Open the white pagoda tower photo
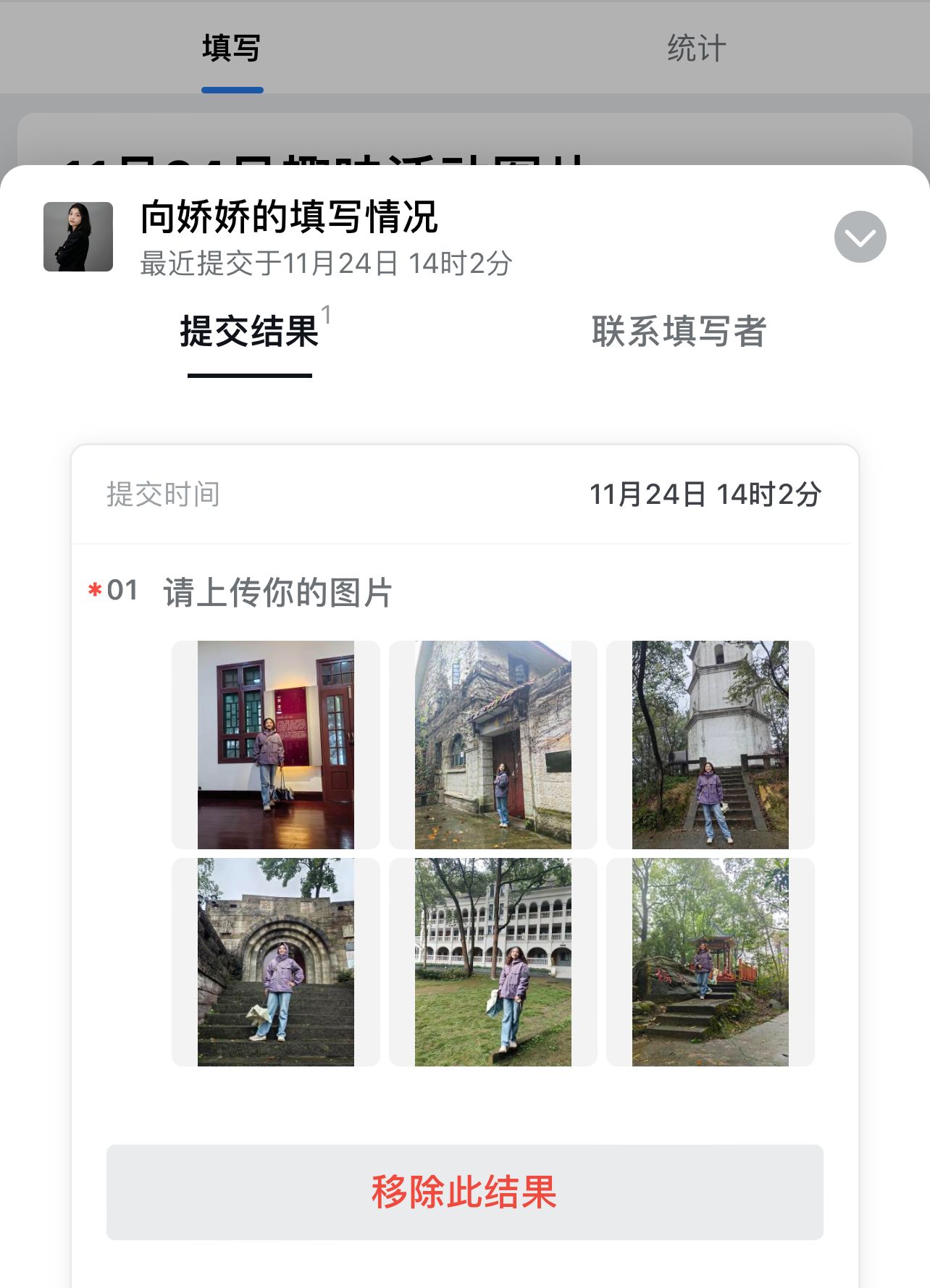 point(711,744)
